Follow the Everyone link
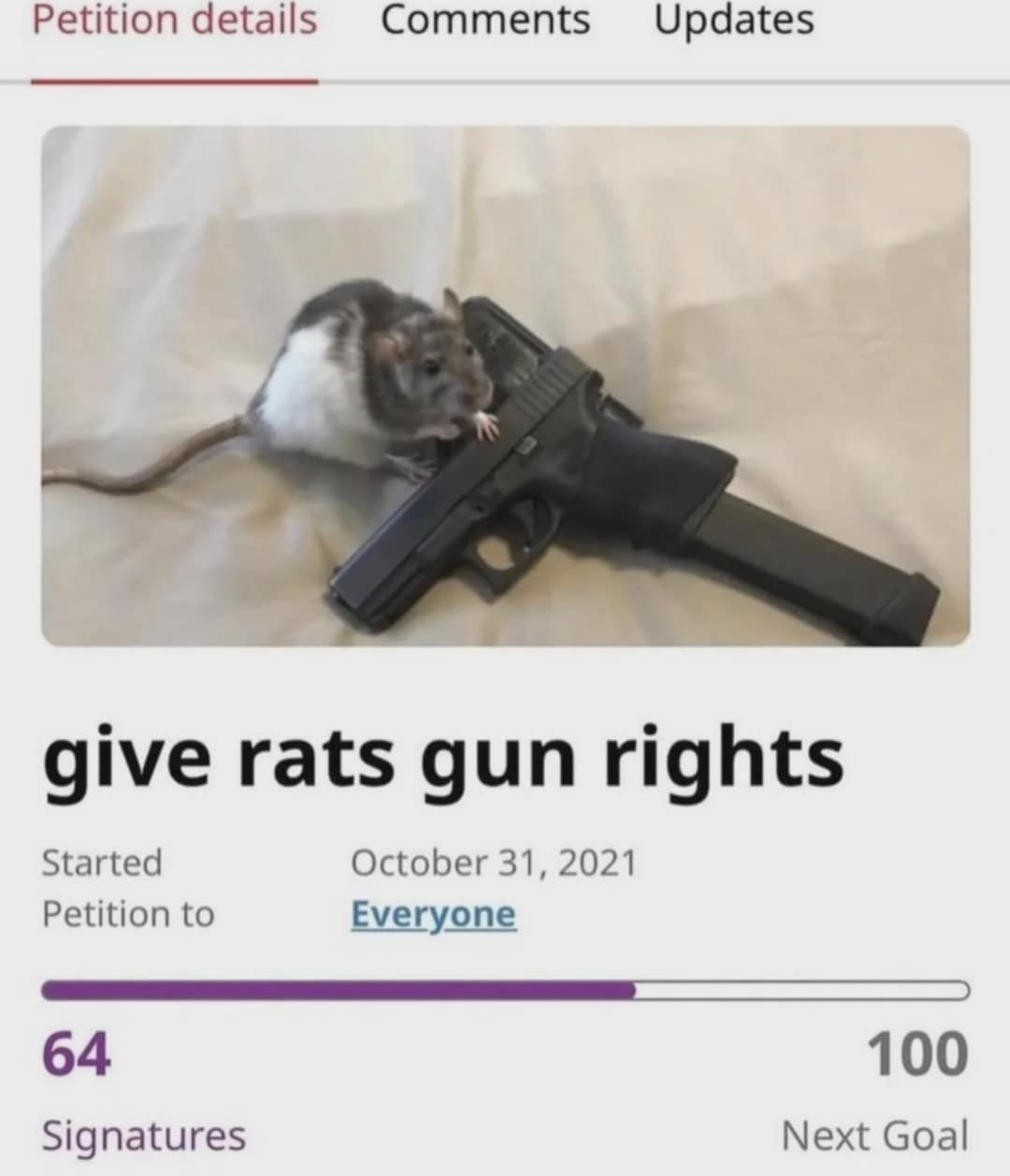 433,914
